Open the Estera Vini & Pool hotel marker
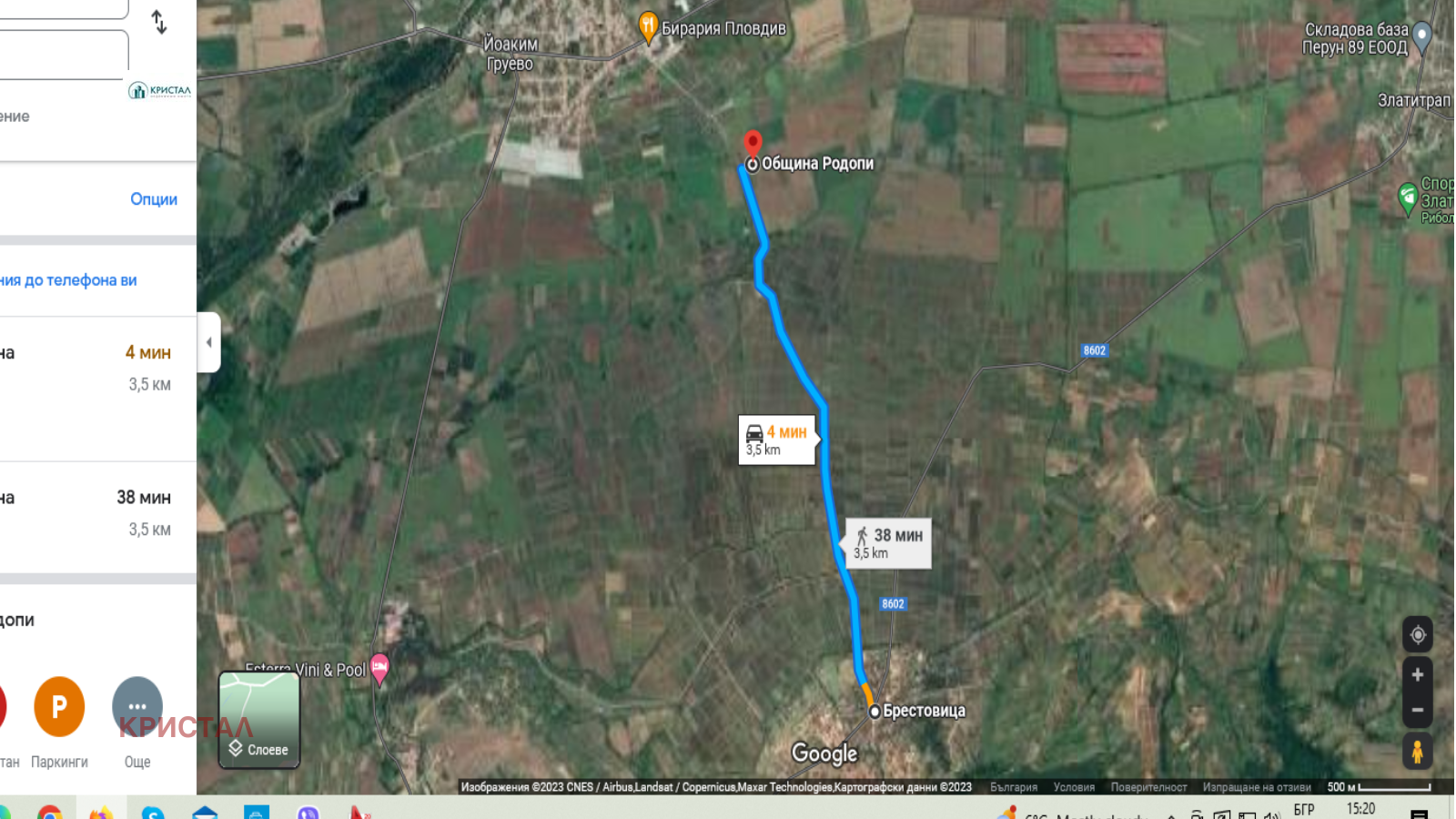The width and height of the screenshot is (1456, 819). (x=379, y=669)
